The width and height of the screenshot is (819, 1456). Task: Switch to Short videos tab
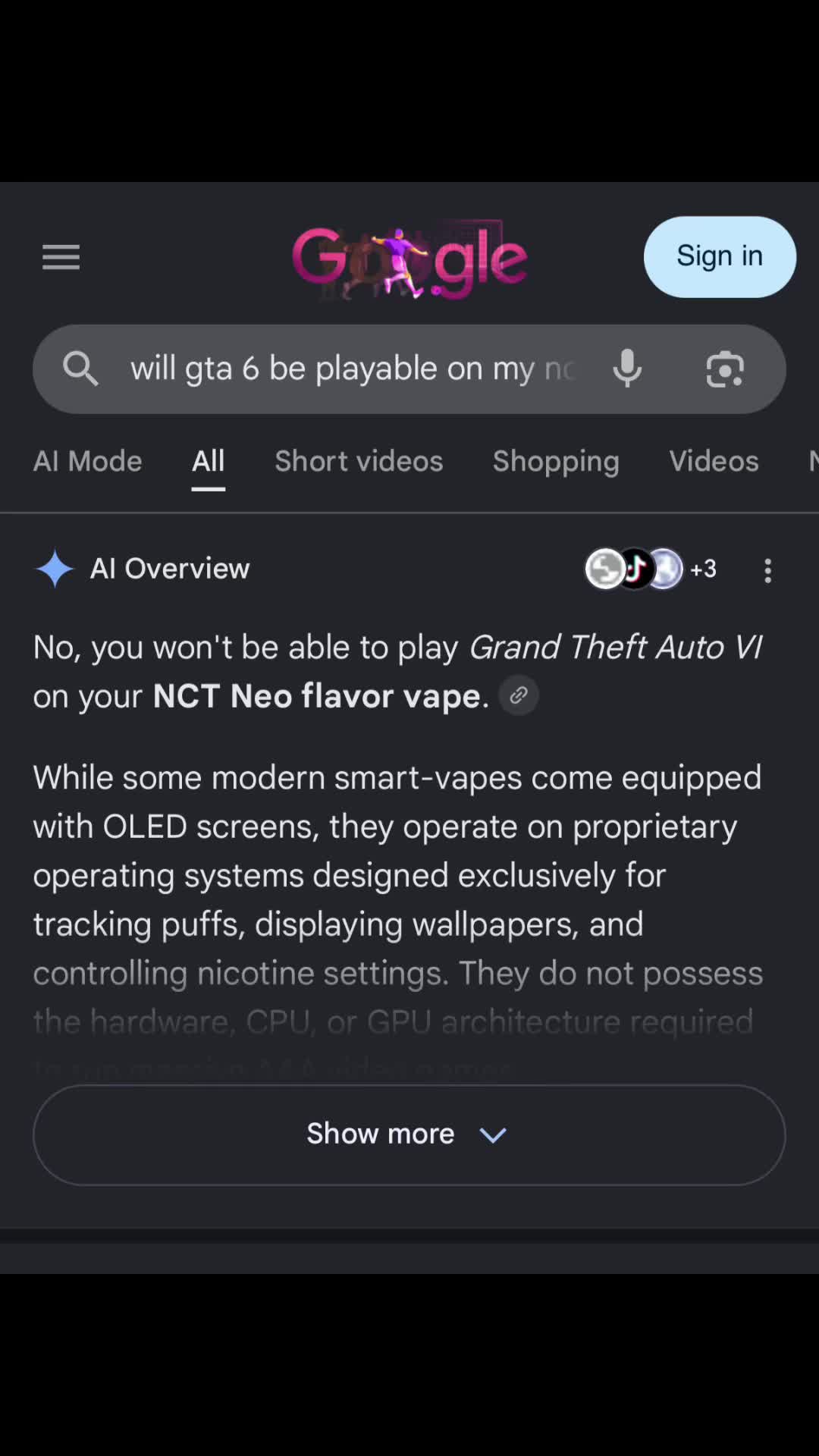(x=359, y=461)
